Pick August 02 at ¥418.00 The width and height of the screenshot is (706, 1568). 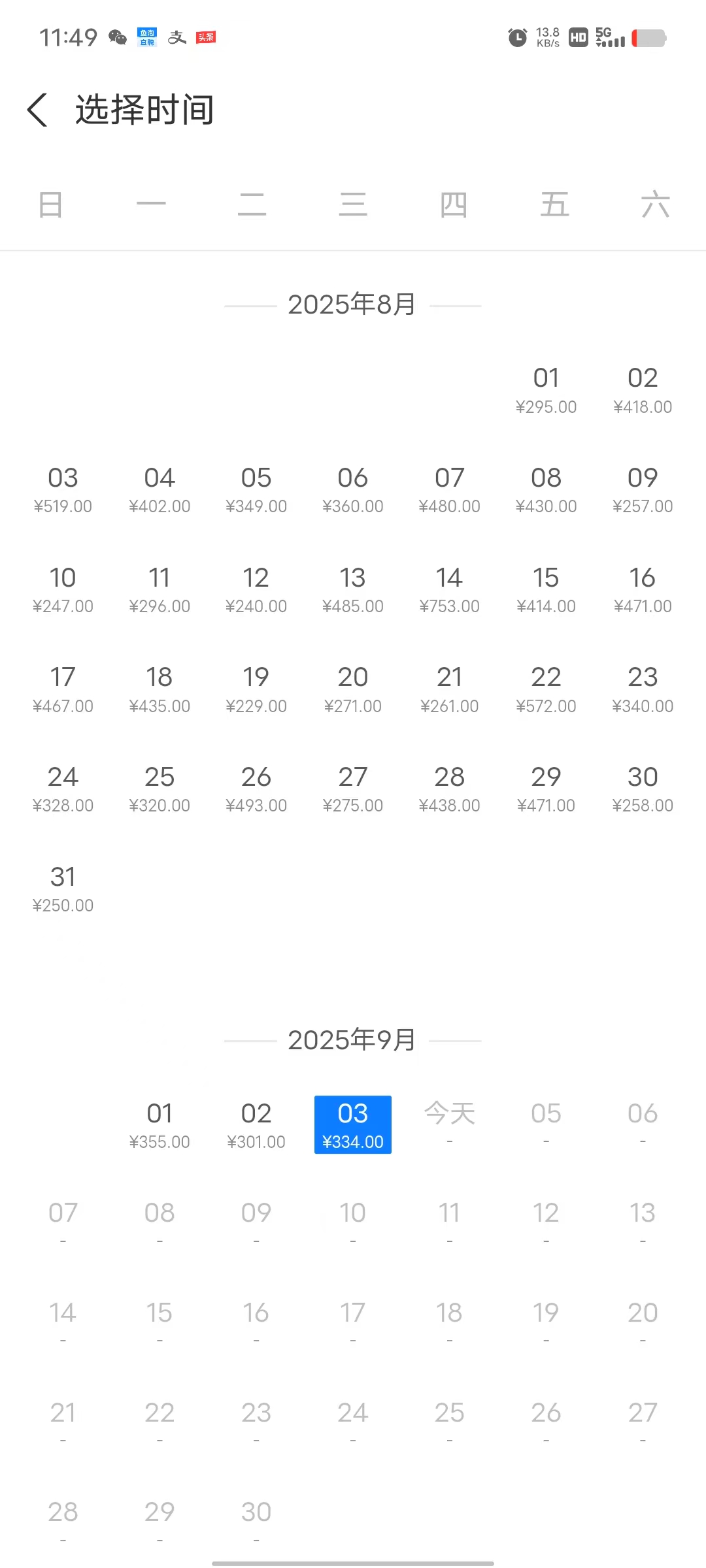[643, 391]
